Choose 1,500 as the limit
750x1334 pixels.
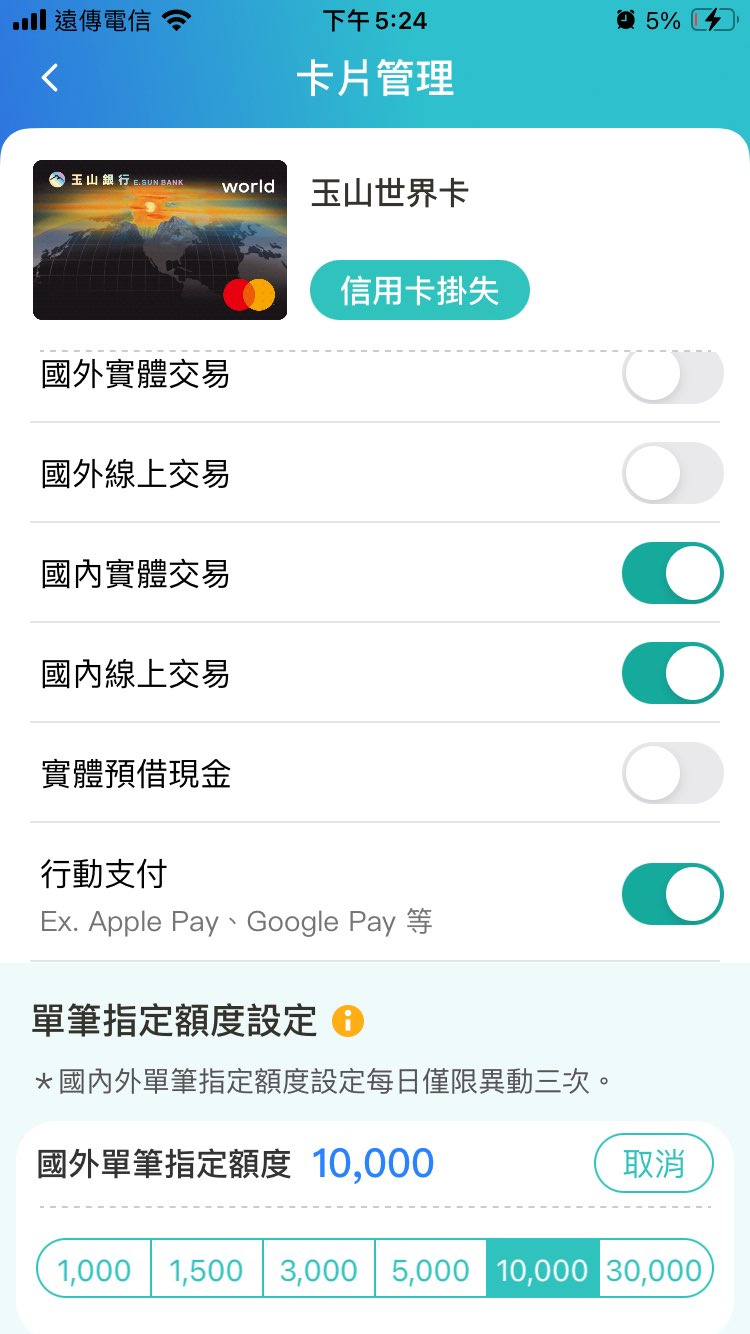206,1270
